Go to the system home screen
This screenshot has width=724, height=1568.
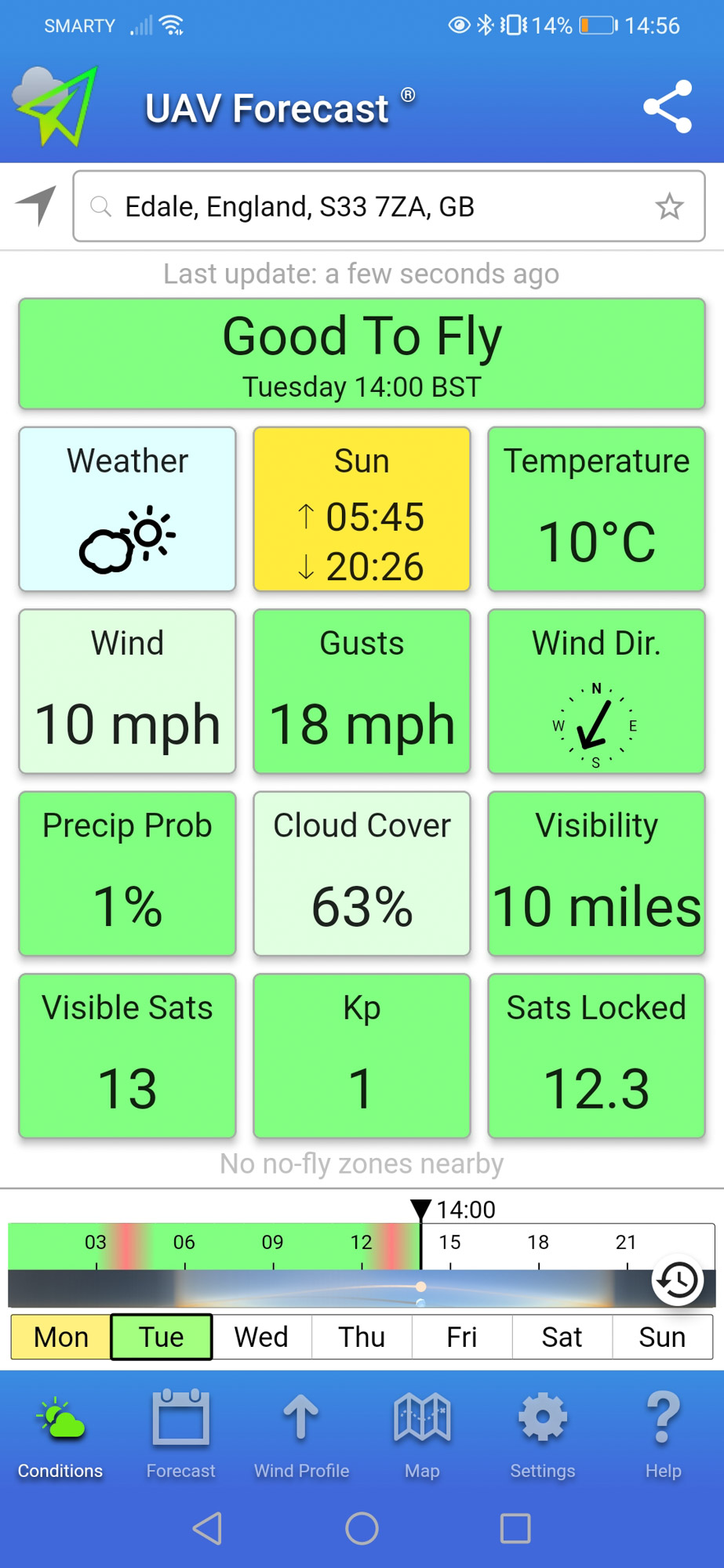tap(362, 1528)
